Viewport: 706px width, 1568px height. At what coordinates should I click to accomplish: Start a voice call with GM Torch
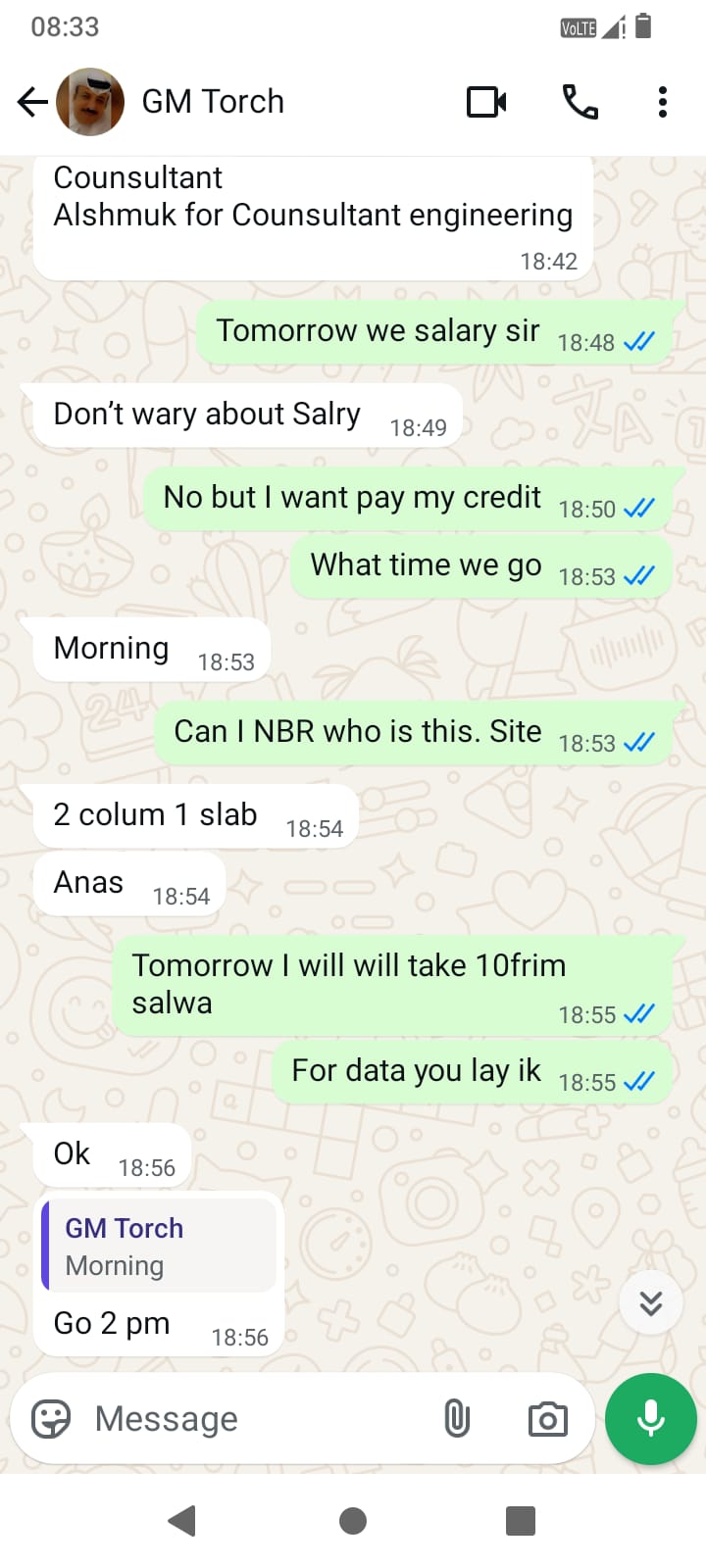coord(580,102)
